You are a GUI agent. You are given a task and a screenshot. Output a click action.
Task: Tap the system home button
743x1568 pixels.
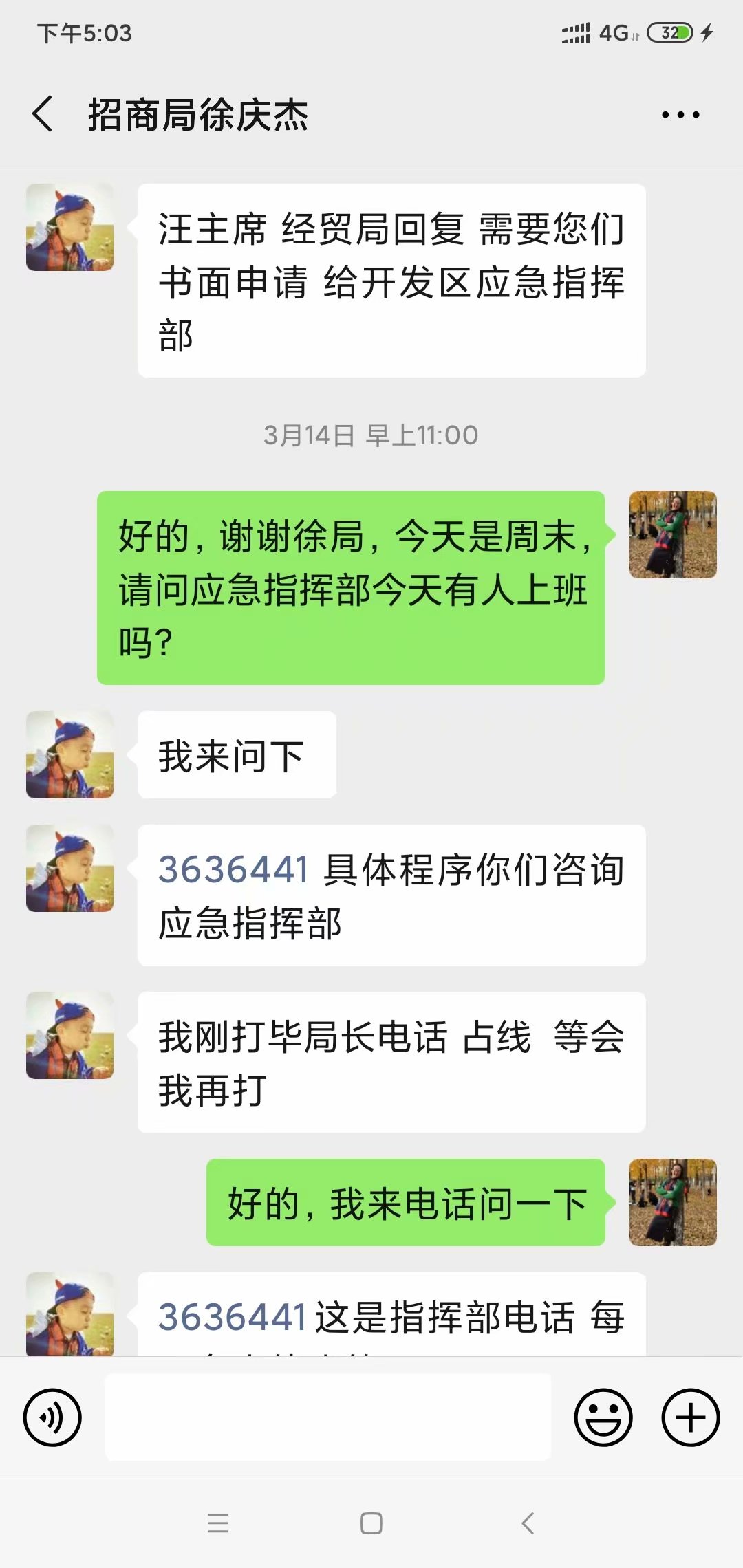(371, 1523)
